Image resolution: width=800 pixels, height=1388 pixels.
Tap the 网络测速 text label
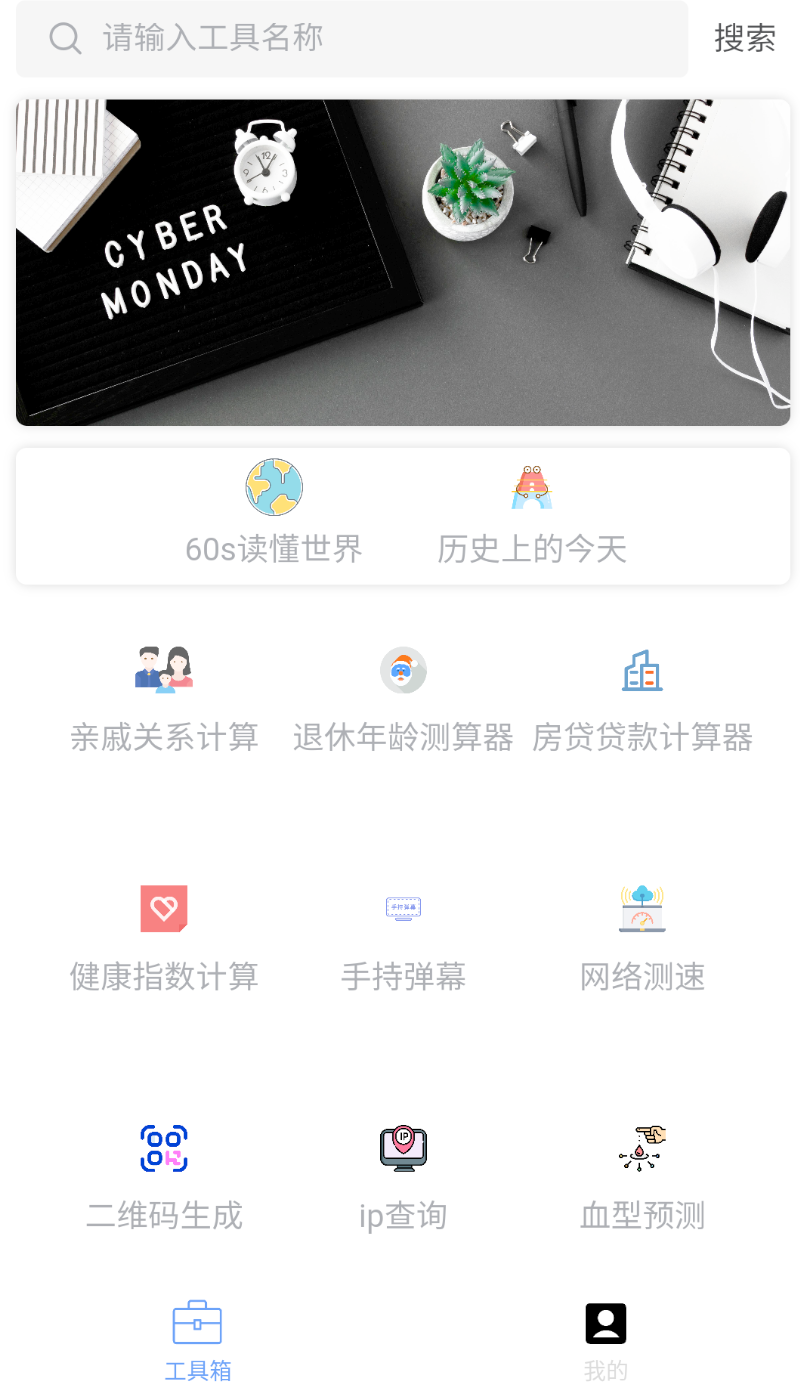click(641, 977)
